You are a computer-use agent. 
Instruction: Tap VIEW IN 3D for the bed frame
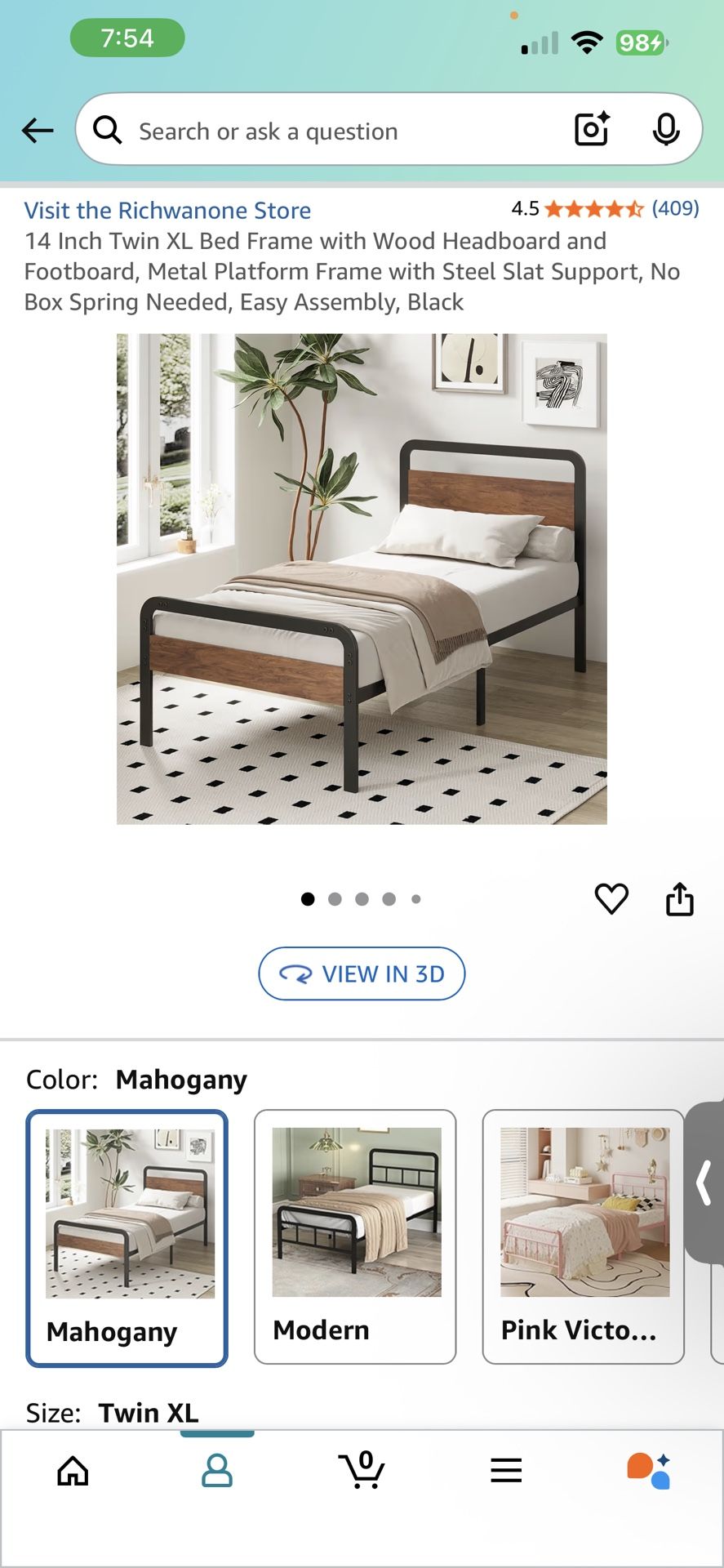pyautogui.click(x=362, y=973)
